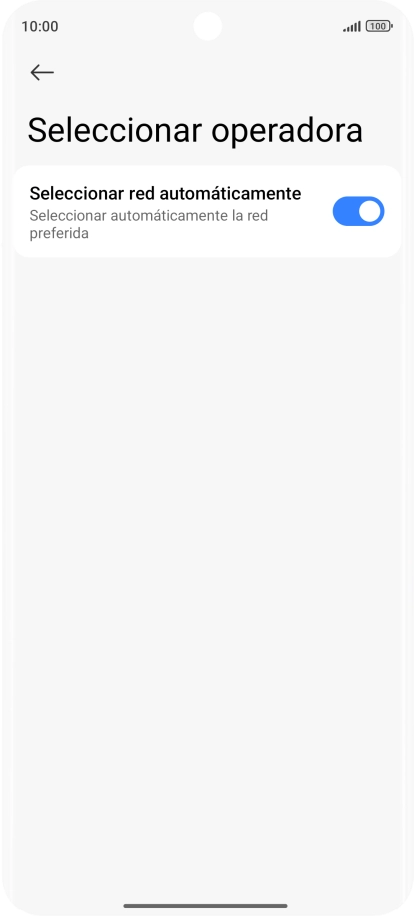
Task: Go back using the arrow icon
Action: pyautogui.click(x=42, y=72)
